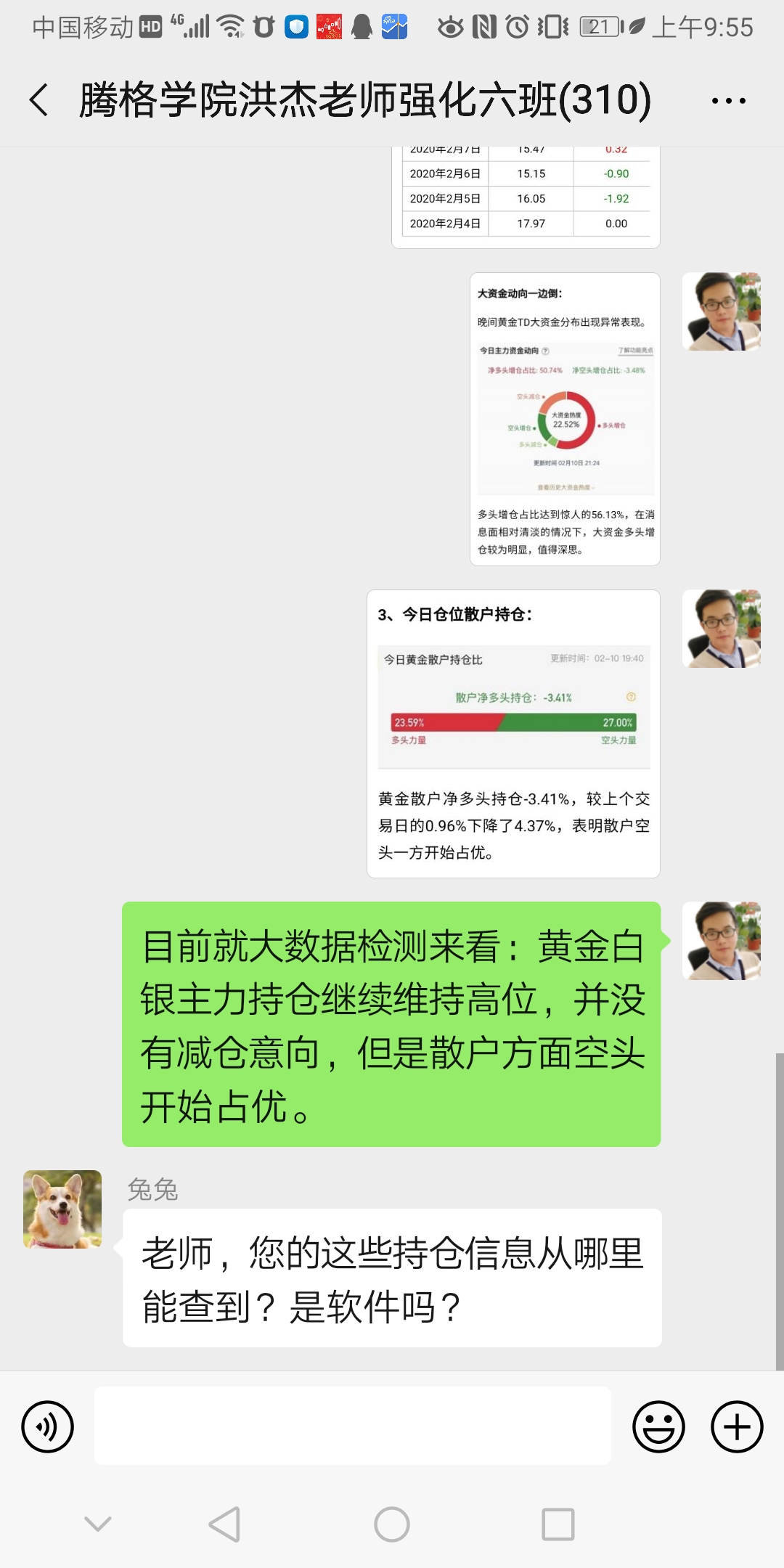Viewport: 784px width, 1568px height.
Task: Open the recent apps overview
Action: tap(558, 1524)
